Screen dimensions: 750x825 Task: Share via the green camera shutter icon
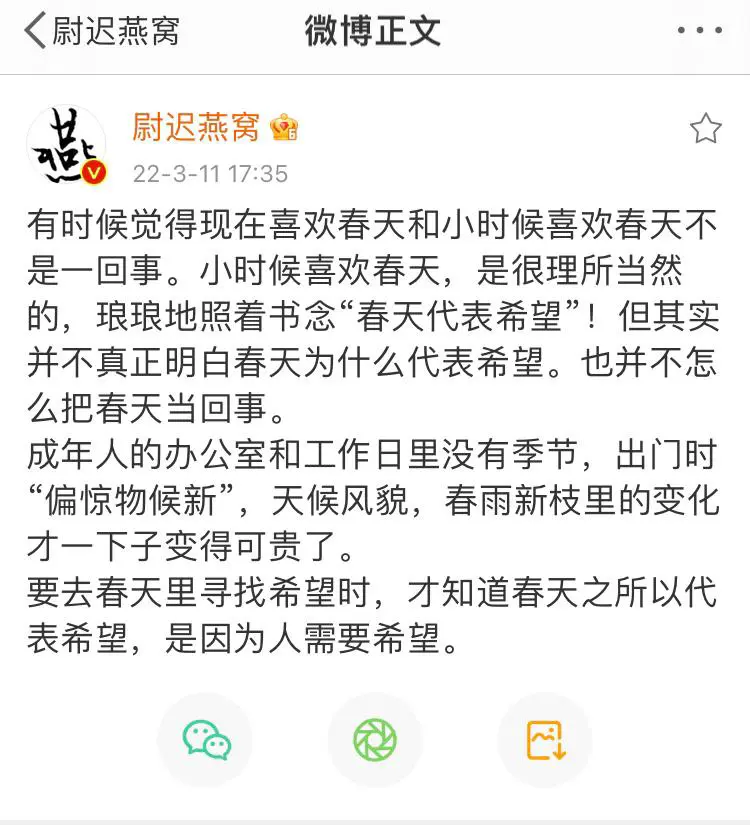tap(375, 740)
